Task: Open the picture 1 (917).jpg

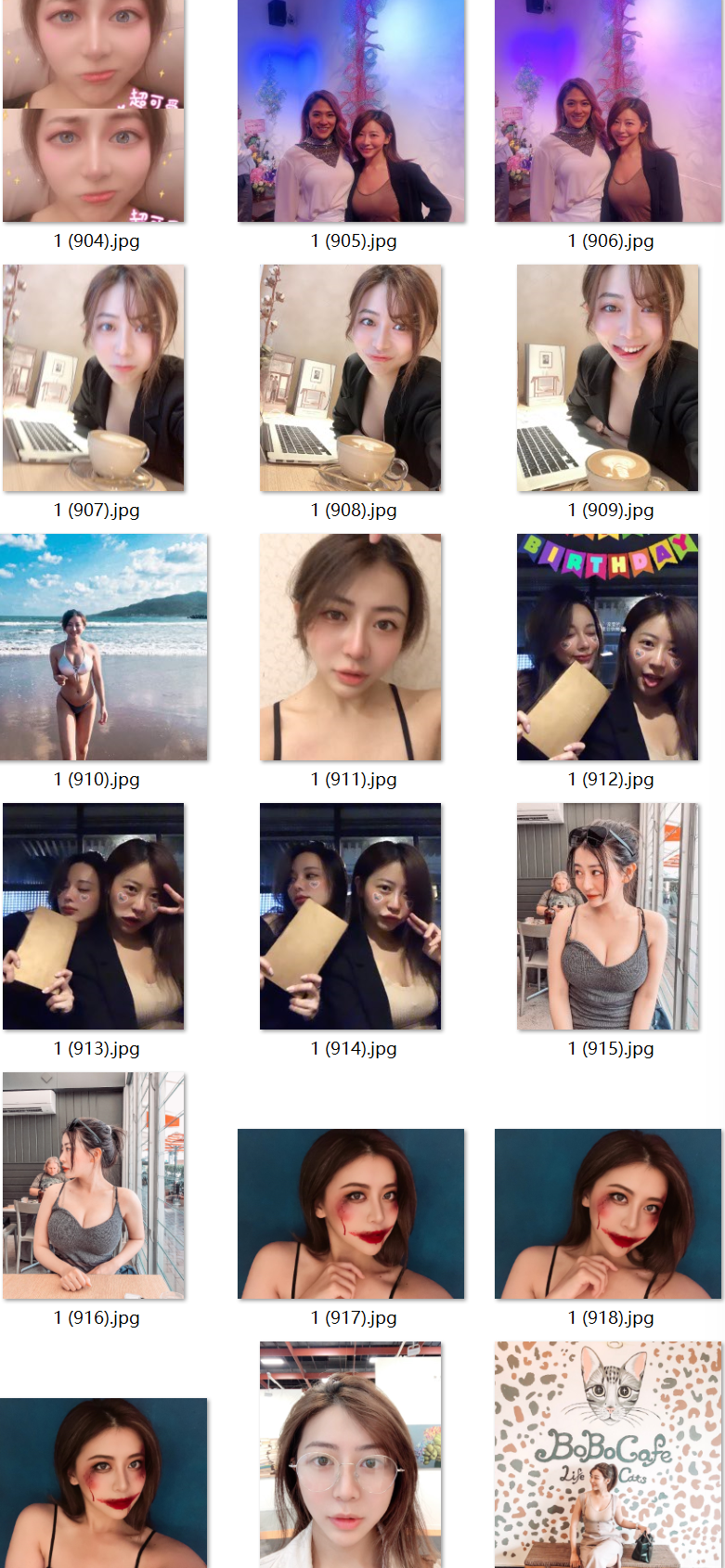Action: click(x=351, y=1213)
